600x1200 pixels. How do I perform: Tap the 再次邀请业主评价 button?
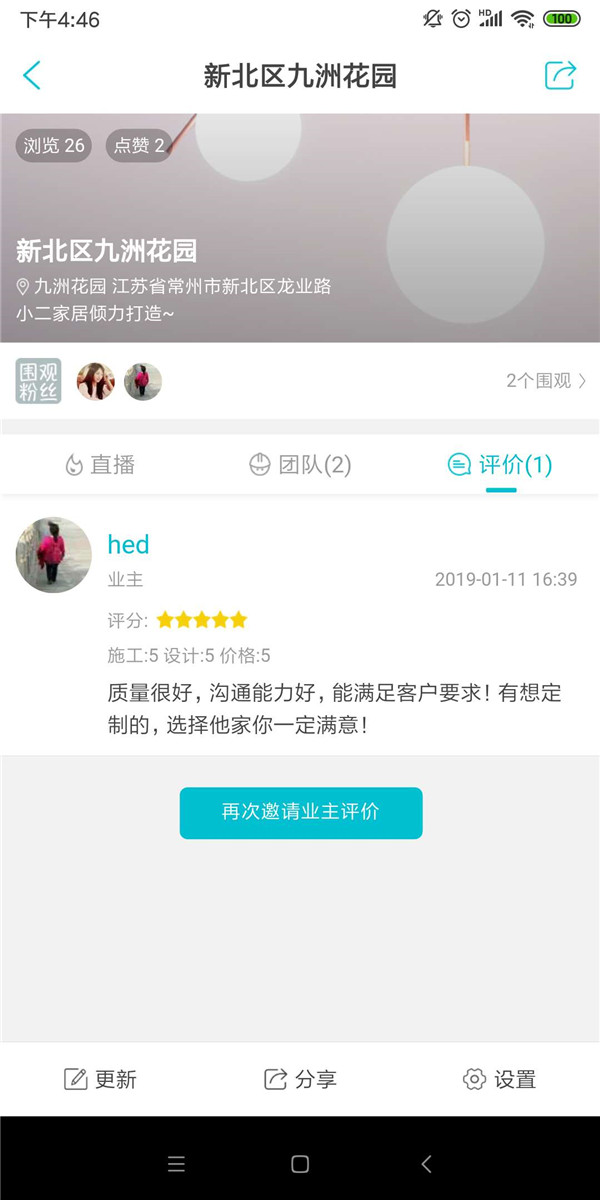301,812
